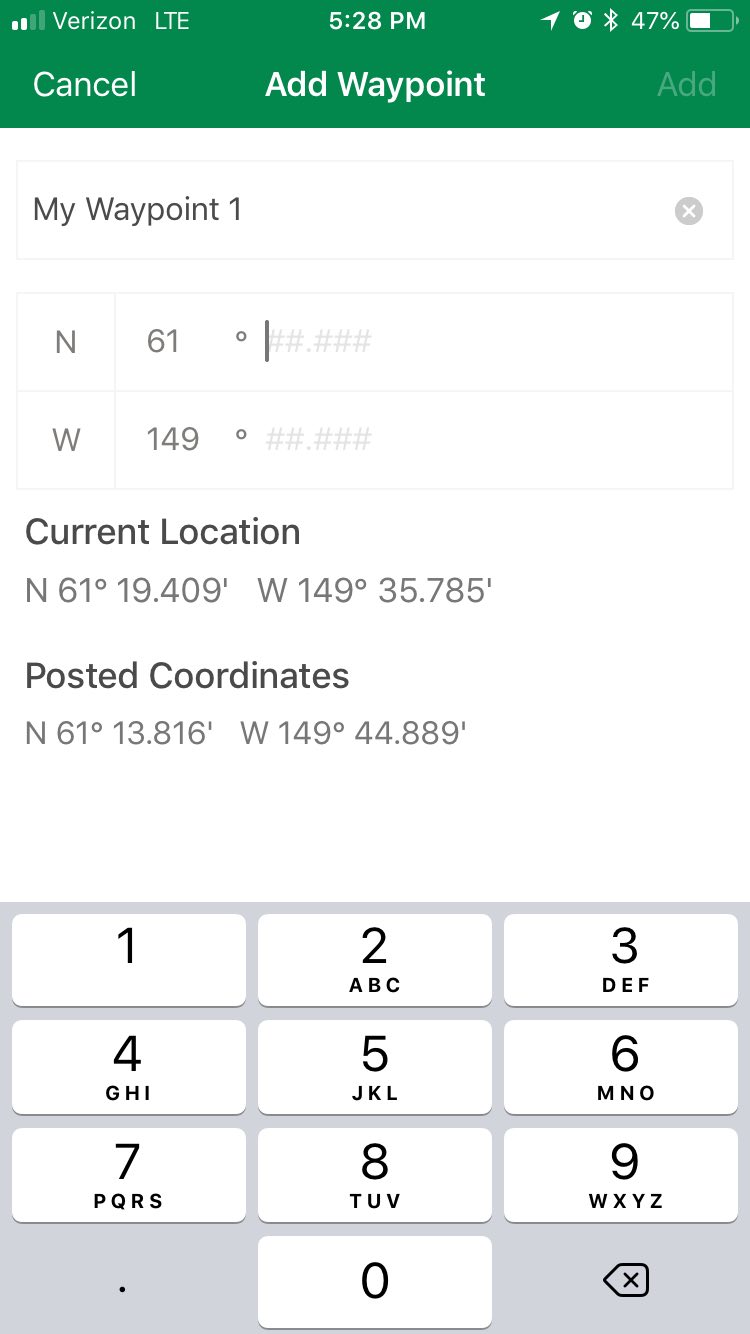Edit the longitude degrees value 149
The image size is (750, 1334).
click(x=173, y=440)
